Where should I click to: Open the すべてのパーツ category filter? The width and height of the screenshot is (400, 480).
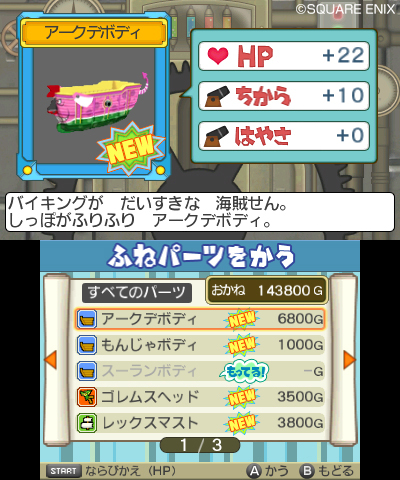[137, 293]
